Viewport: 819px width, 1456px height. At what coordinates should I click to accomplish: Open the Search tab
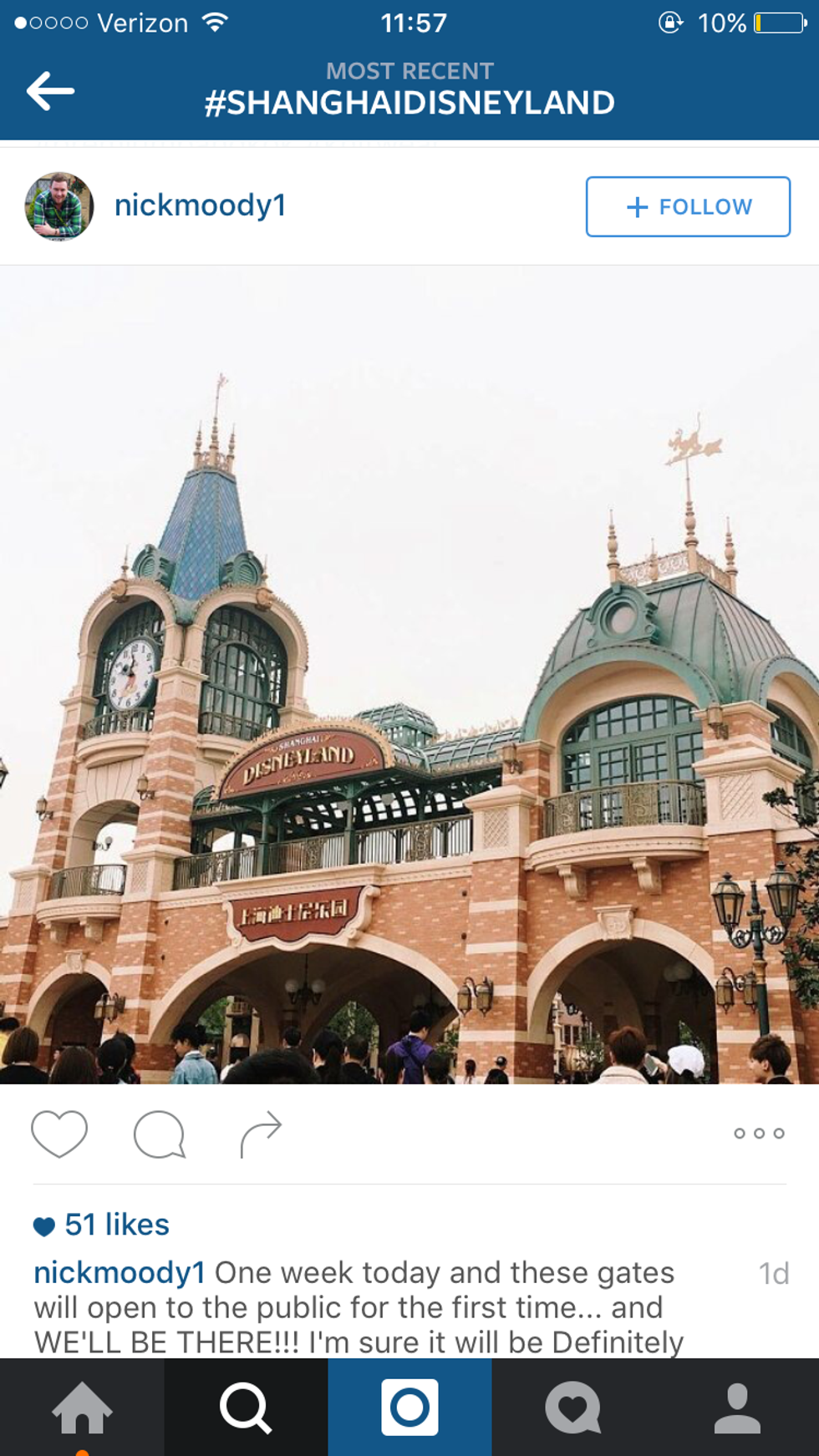(246, 1408)
